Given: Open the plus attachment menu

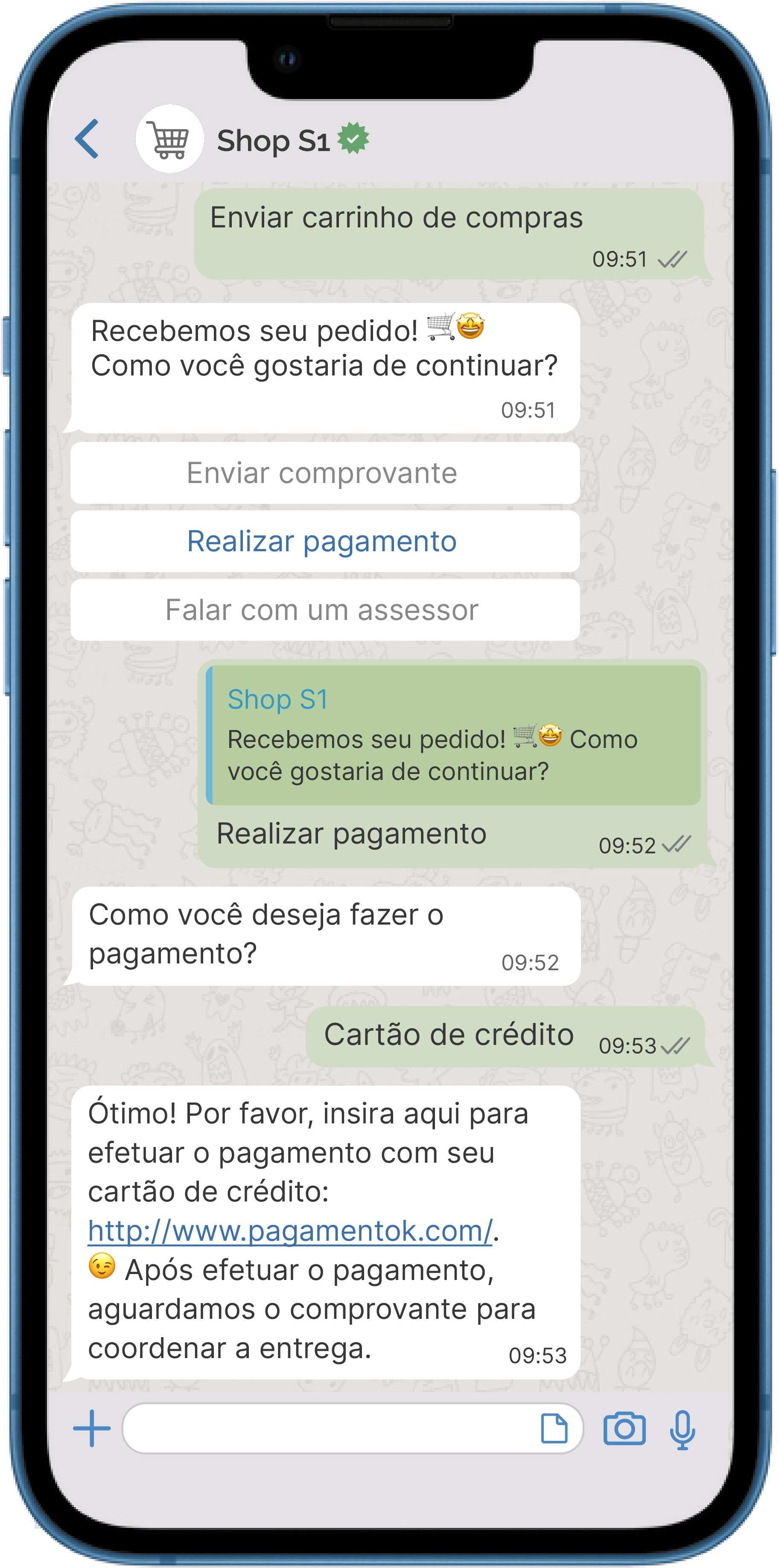Looking at the screenshot, I should tap(91, 1428).
